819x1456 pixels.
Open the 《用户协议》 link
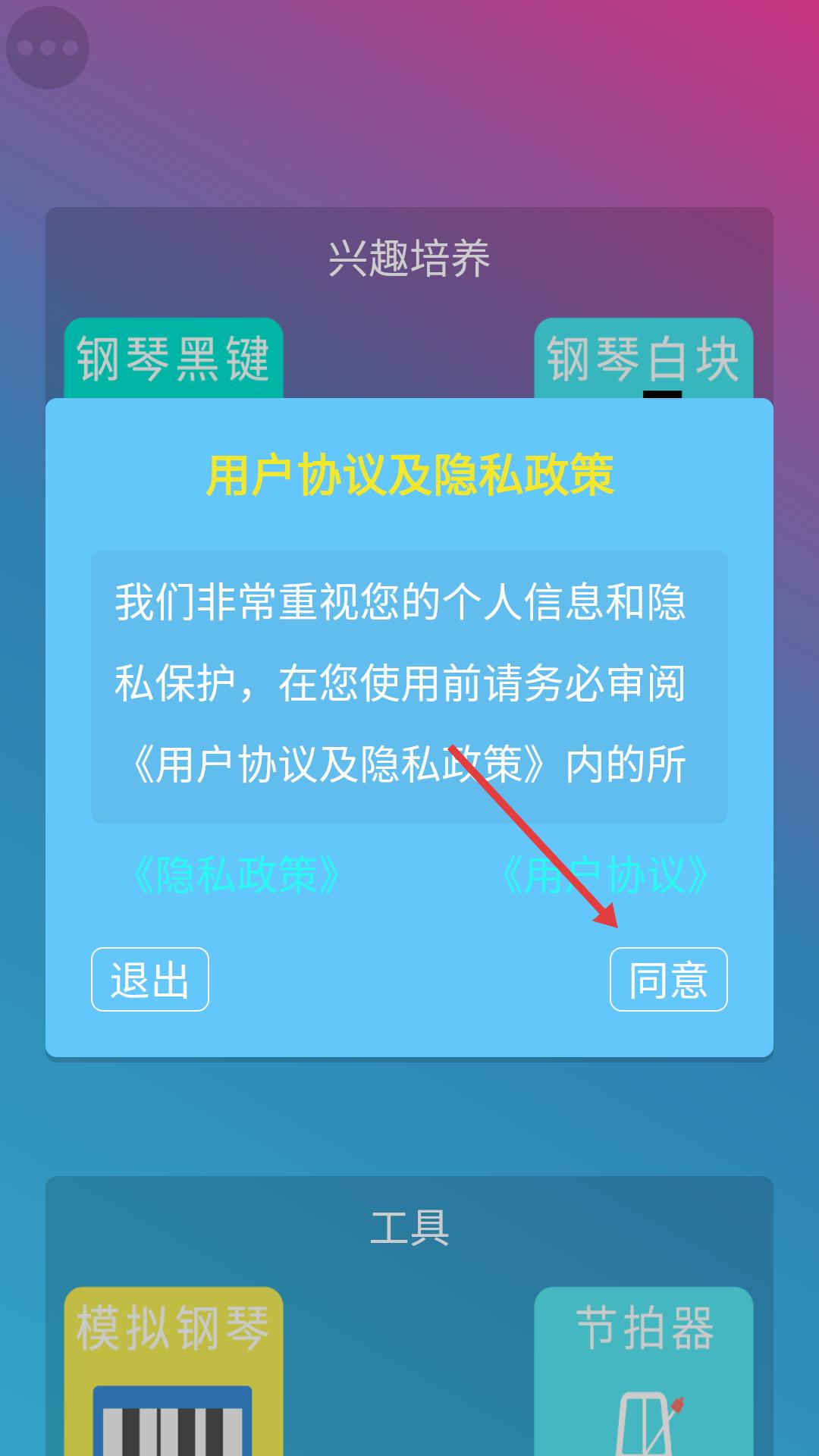tap(605, 875)
